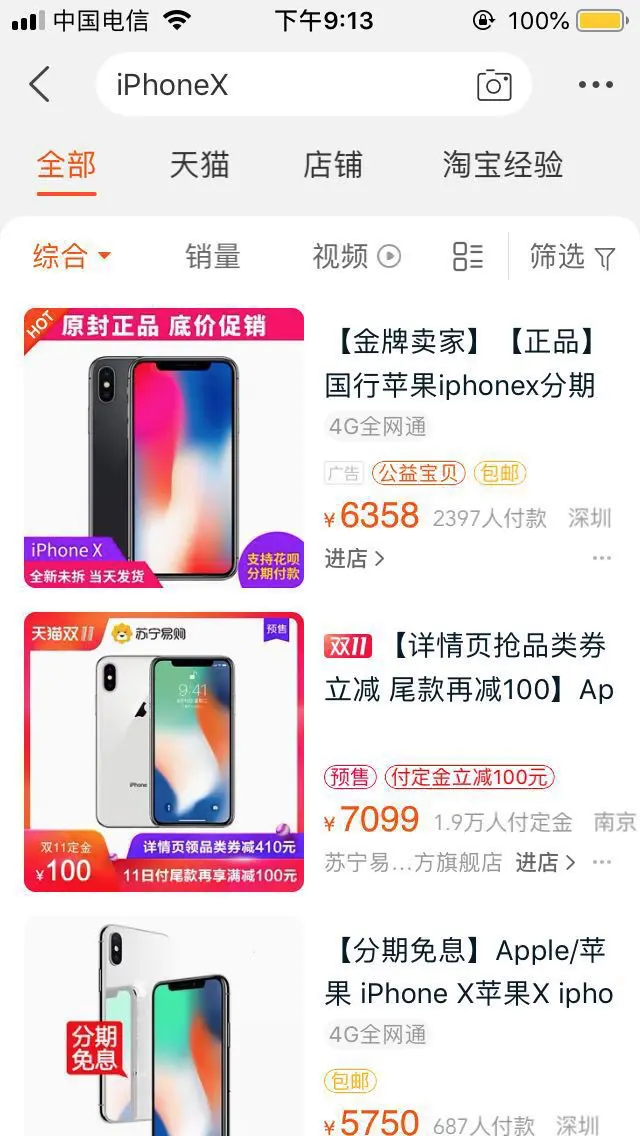Screen dimensions: 640x1136
Task: Tap 进店 under the ¥6358 listing
Action: tap(354, 558)
